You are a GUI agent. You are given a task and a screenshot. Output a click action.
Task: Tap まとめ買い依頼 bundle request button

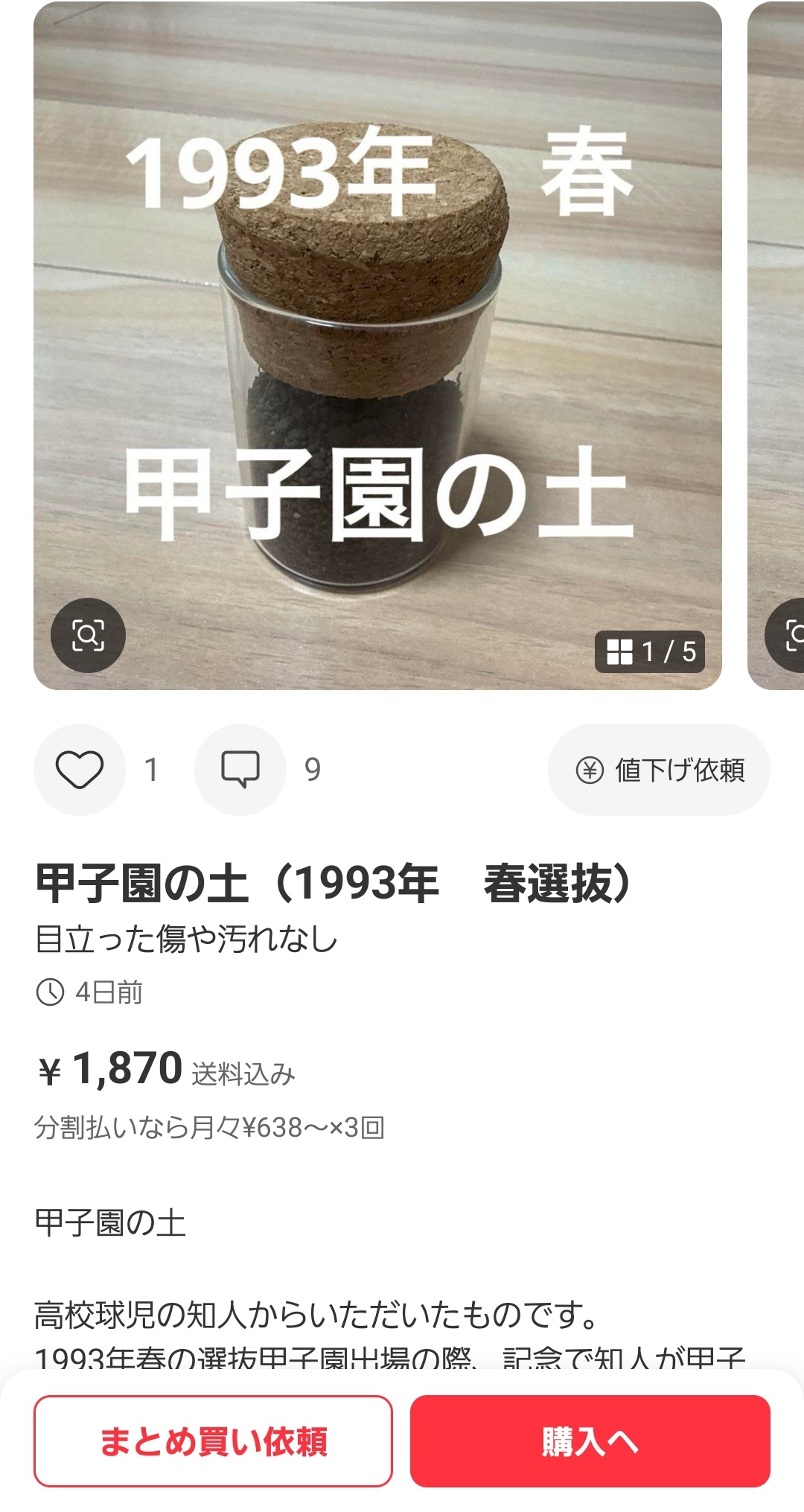(x=213, y=1441)
